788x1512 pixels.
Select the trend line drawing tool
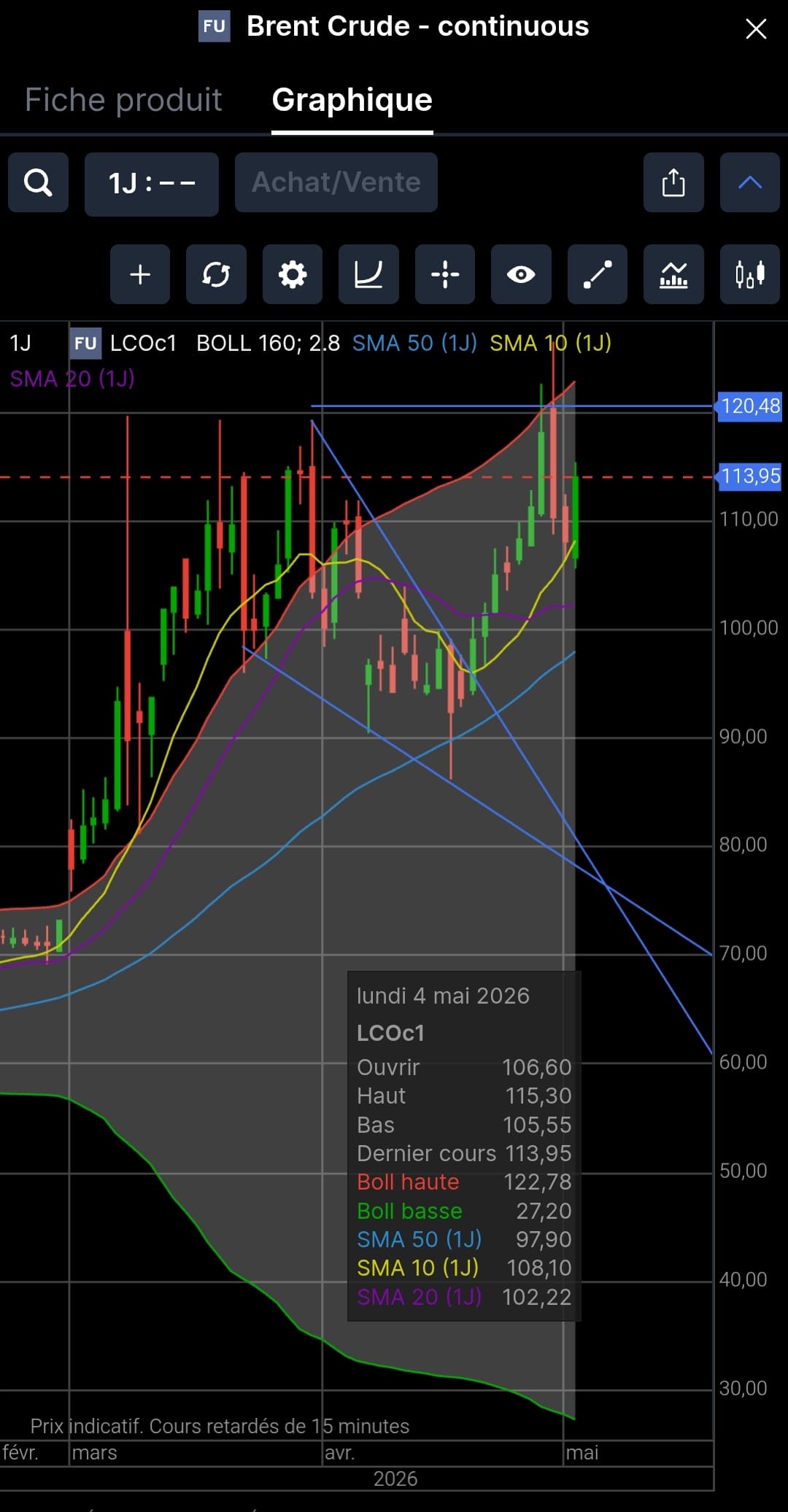click(x=598, y=274)
